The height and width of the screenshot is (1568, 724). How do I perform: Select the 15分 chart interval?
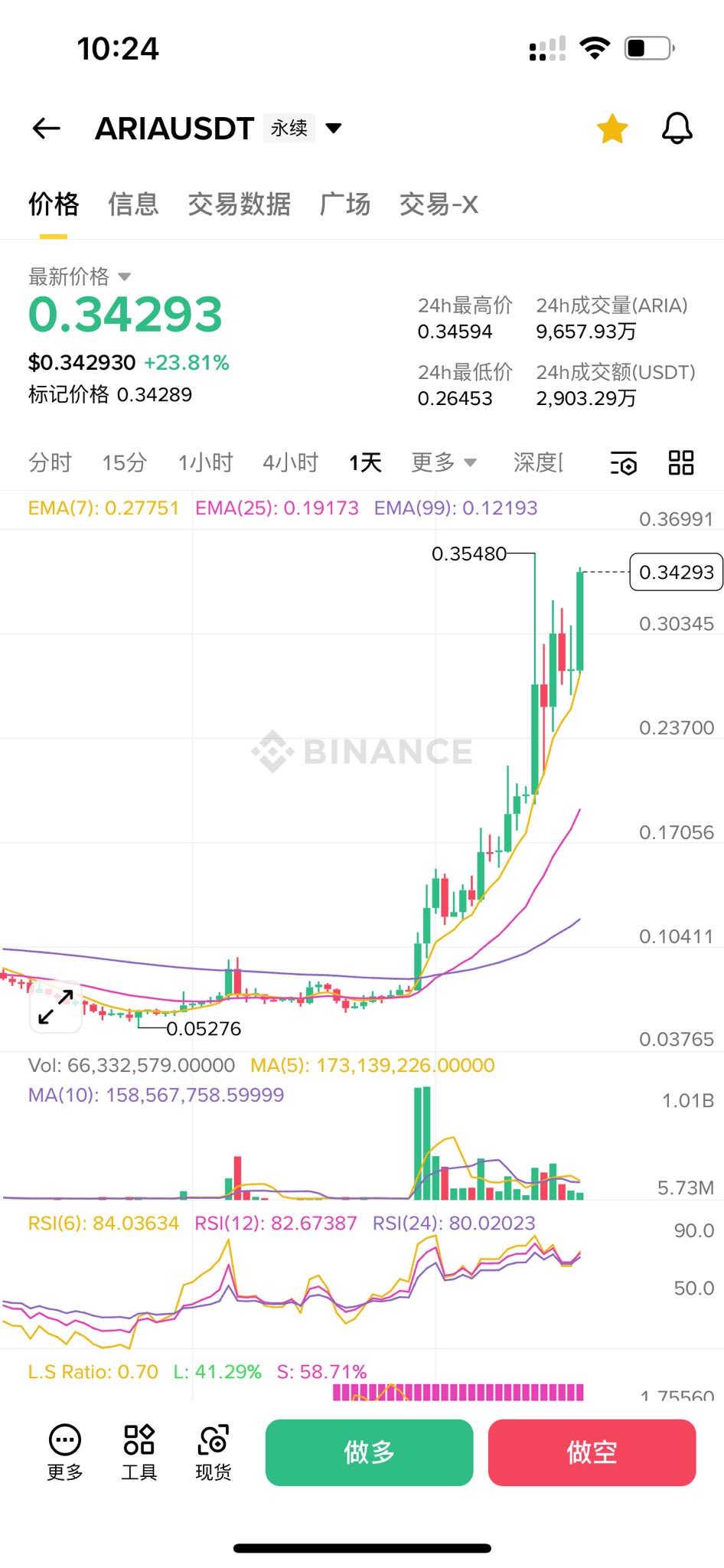(125, 462)
